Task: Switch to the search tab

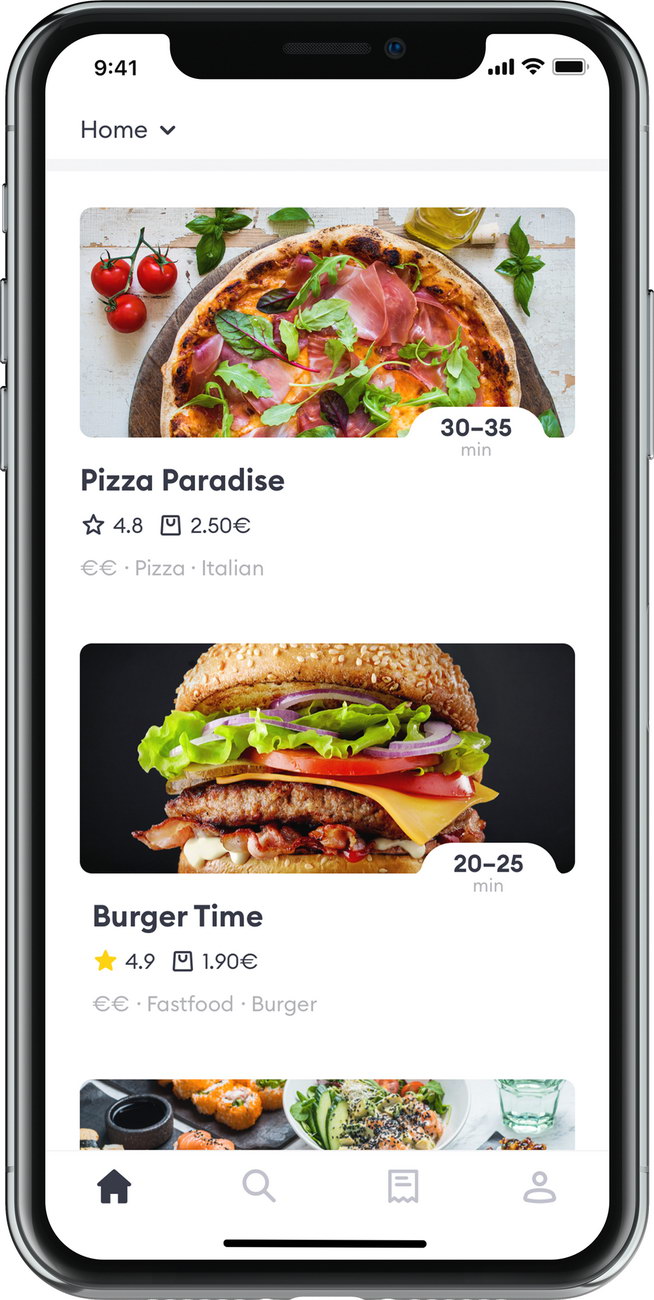Action: tap(258, 1187)
